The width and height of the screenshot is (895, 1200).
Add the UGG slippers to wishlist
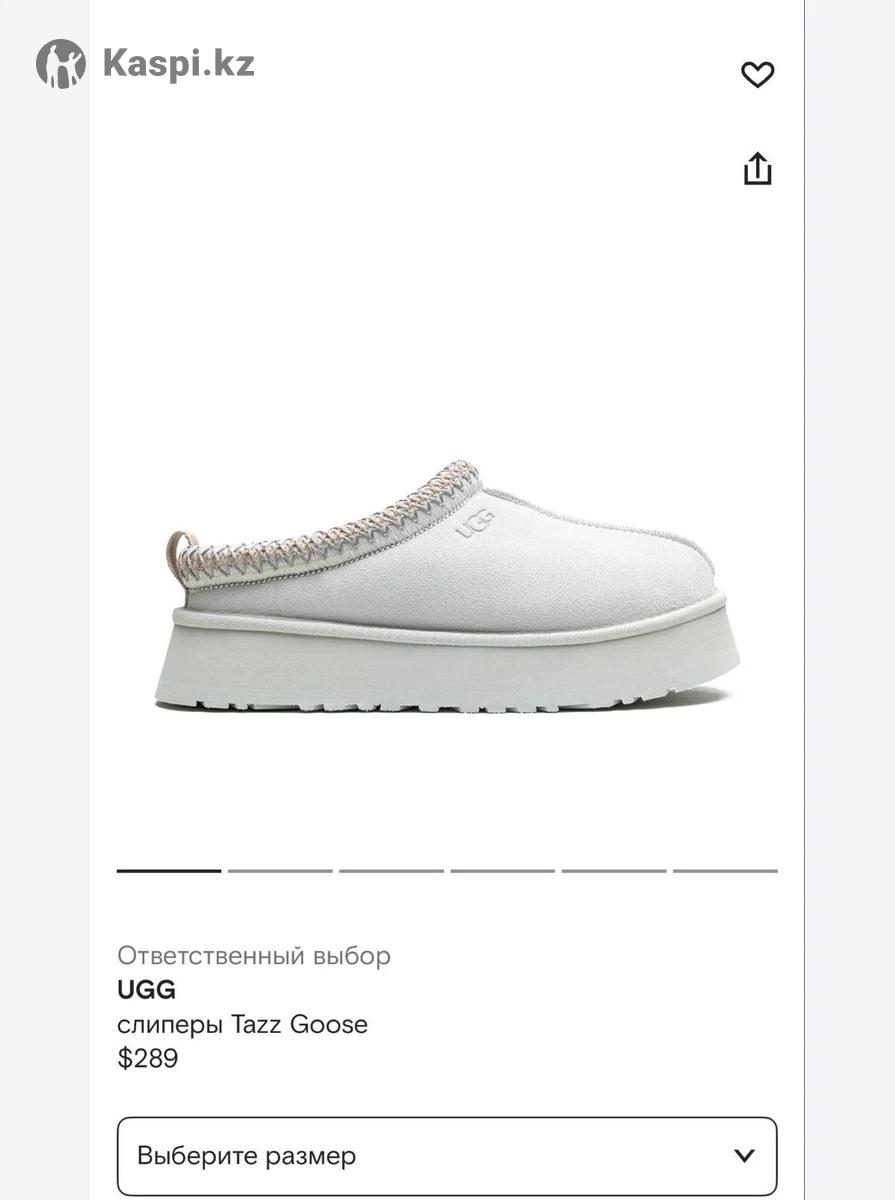click(x=757, y=75)
